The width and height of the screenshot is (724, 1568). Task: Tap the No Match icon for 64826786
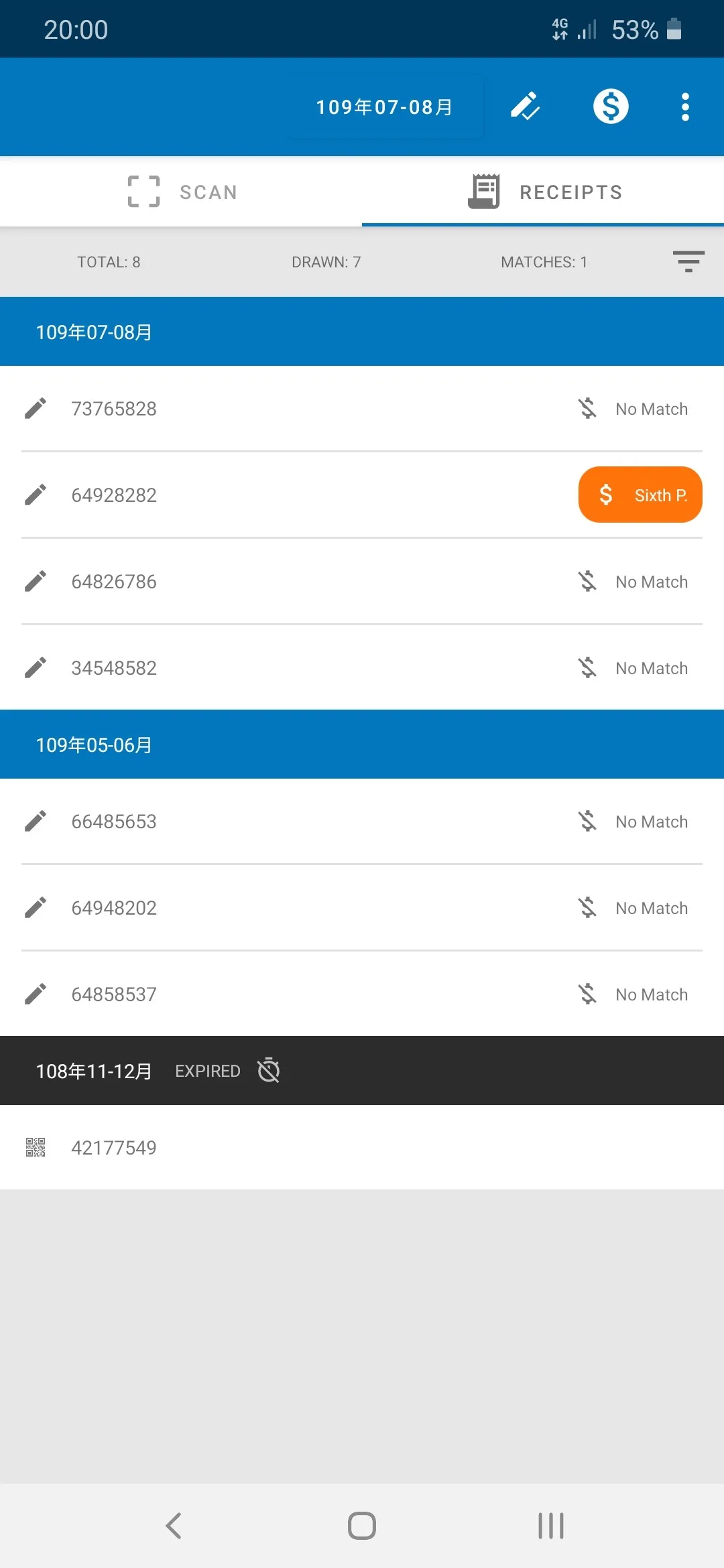[588, 582]
